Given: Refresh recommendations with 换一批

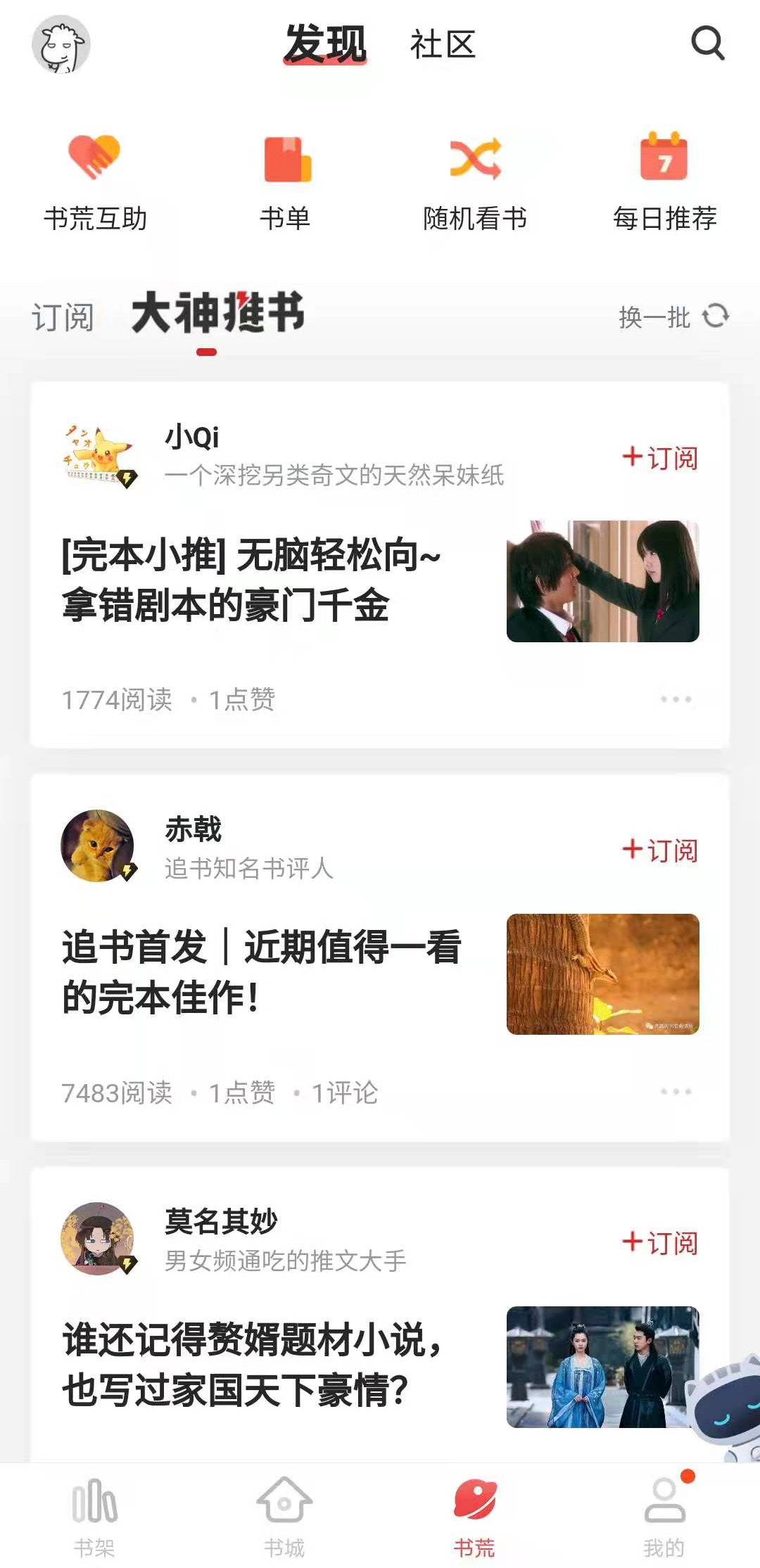Looking at the screenshot, I should tap(673, 317).
